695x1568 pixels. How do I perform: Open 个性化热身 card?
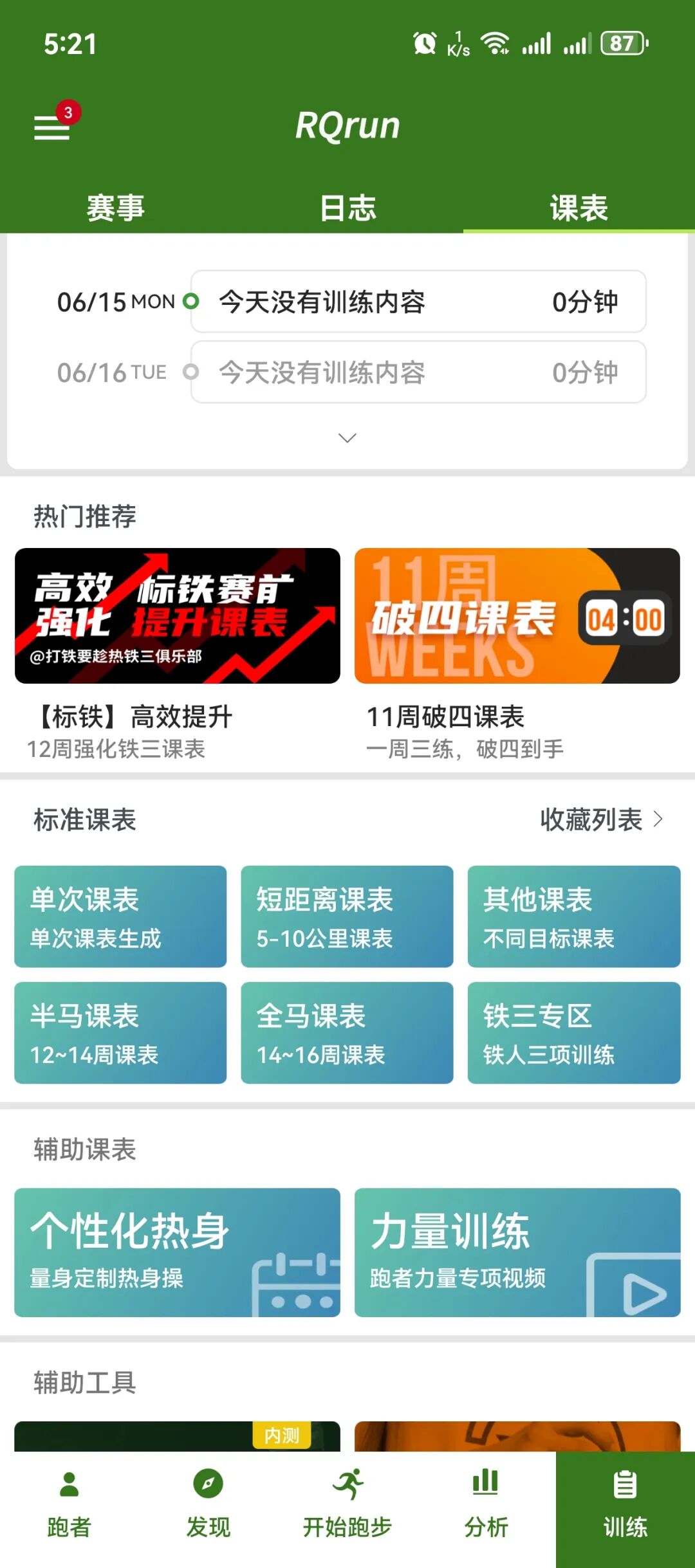(178, 1252)
